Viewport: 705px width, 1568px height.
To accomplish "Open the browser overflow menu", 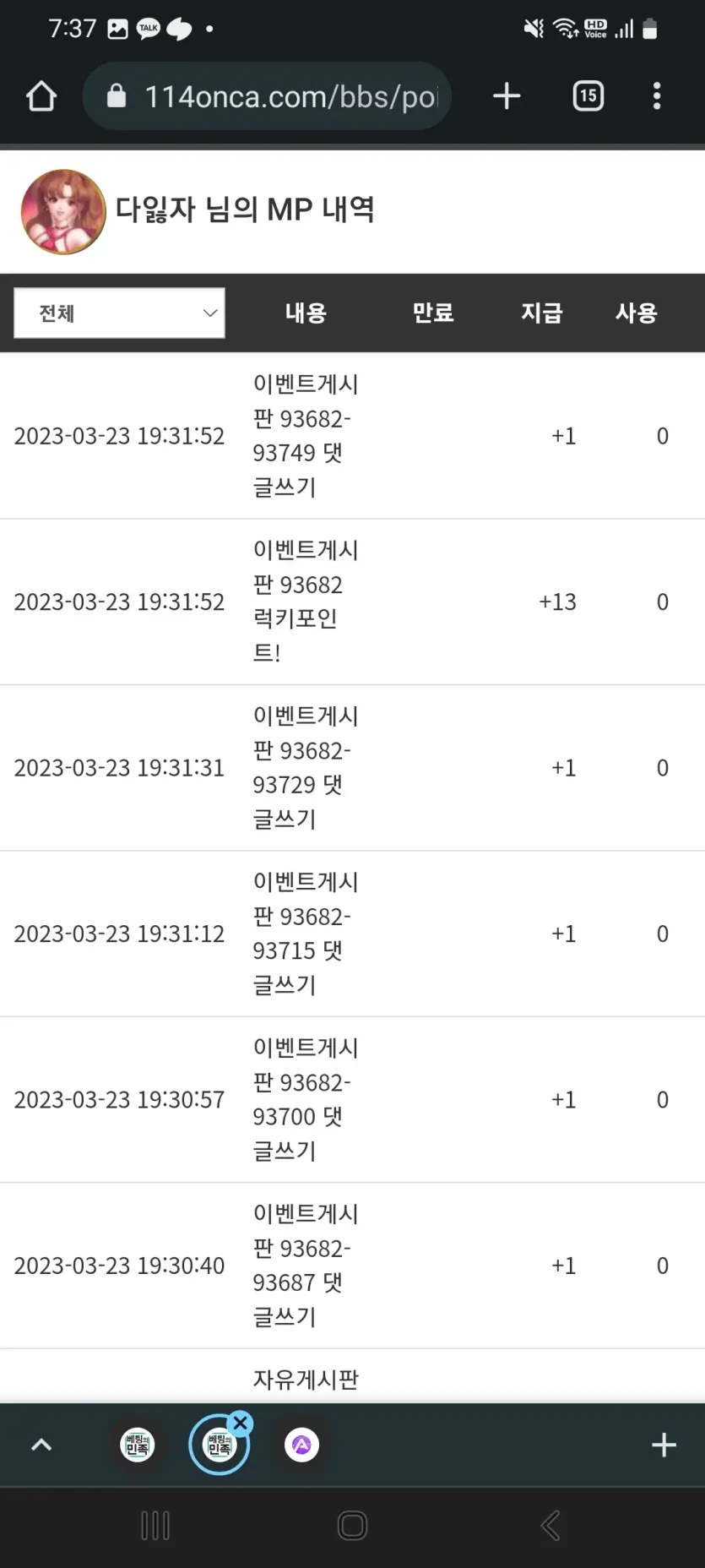I will (657, 96).
